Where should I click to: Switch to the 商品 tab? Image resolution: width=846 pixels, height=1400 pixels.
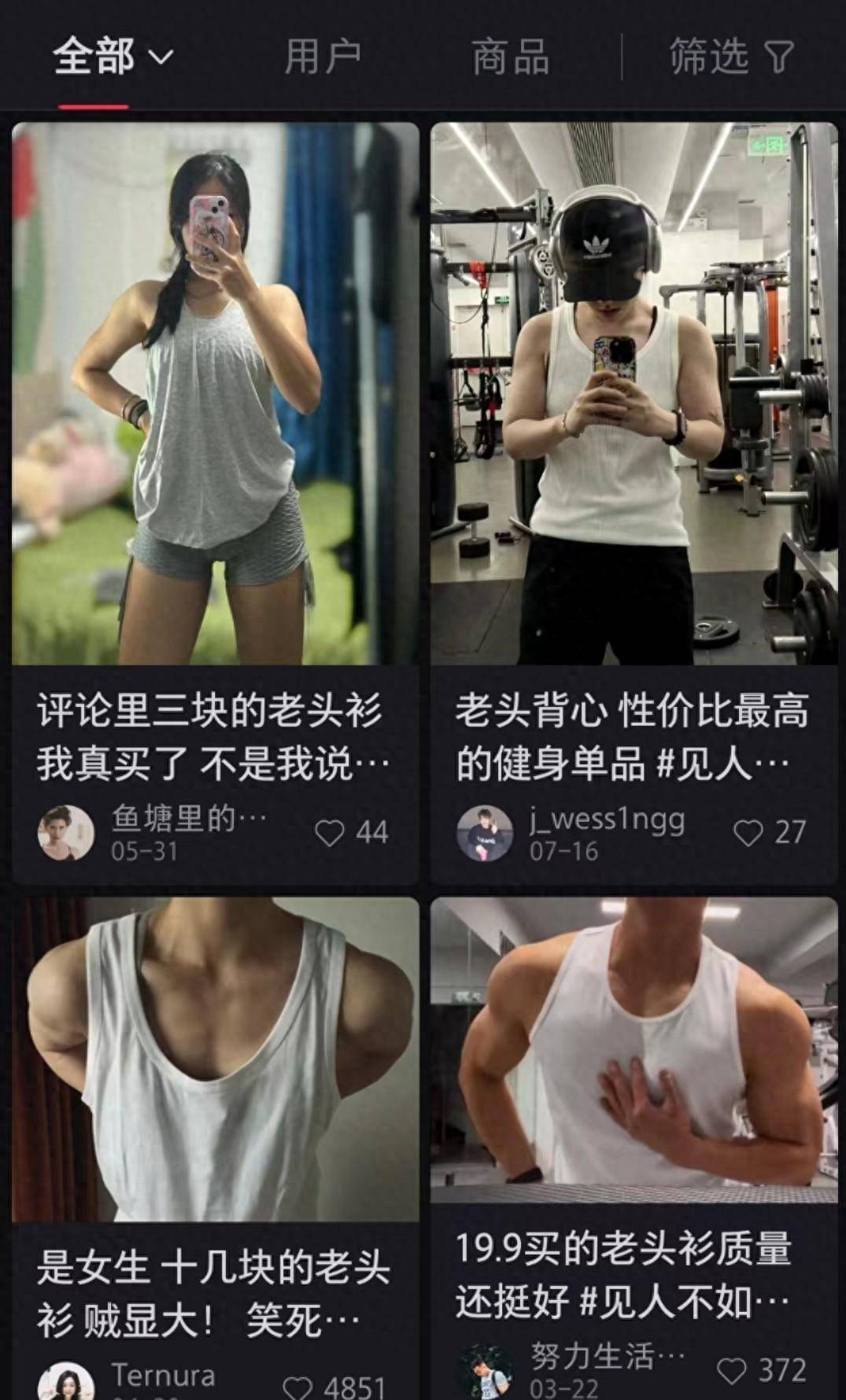[x=510, y=57]
